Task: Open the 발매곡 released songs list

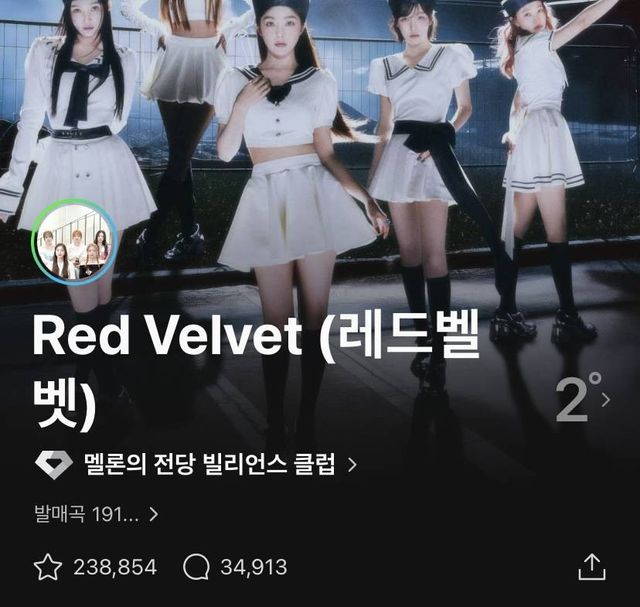Action: [x=96, y=515]
